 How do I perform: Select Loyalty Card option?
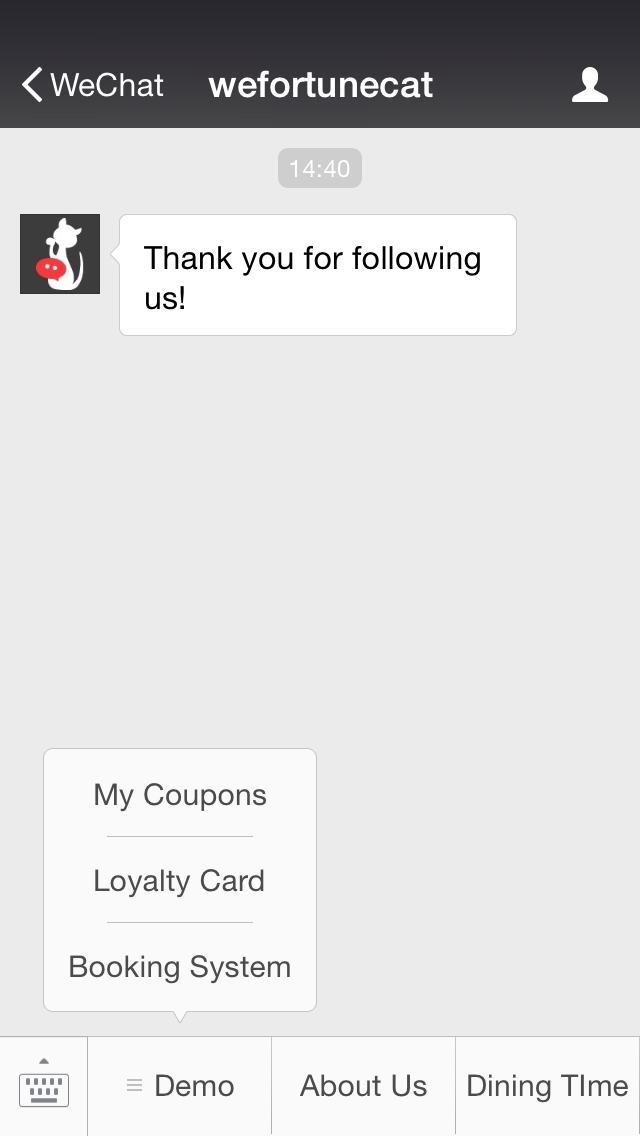point(180,881)
